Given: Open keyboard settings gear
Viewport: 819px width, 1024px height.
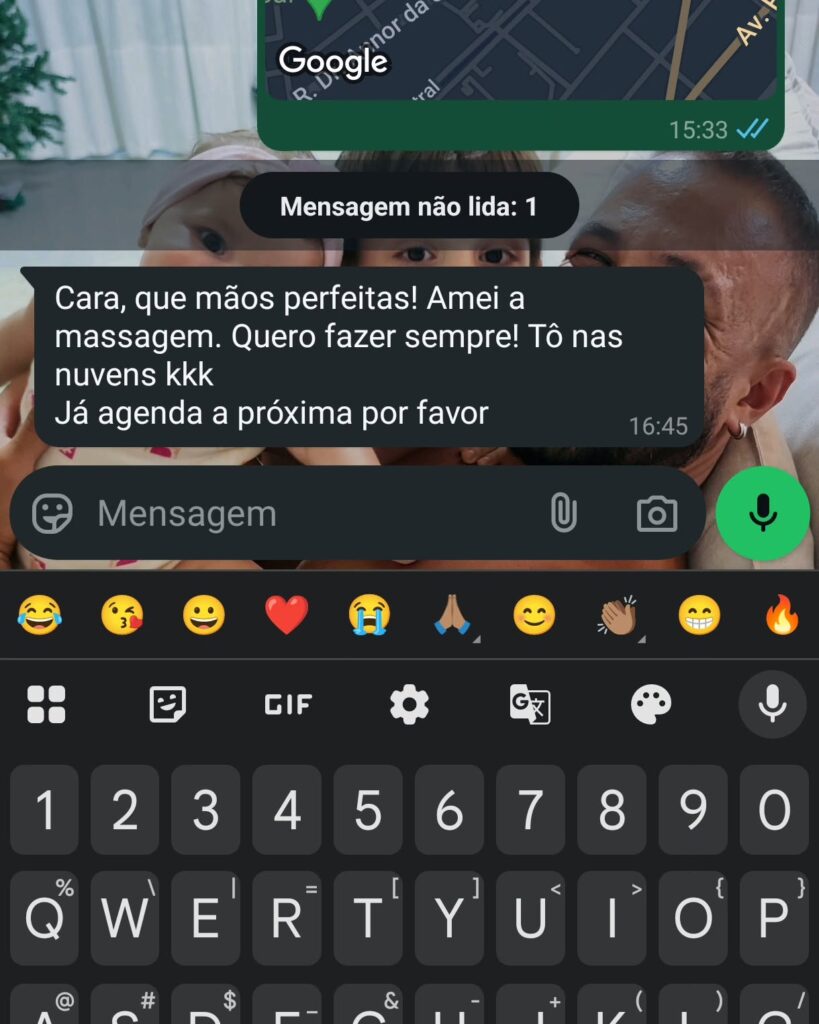Looking at the screenshot, I should point(409,705).
